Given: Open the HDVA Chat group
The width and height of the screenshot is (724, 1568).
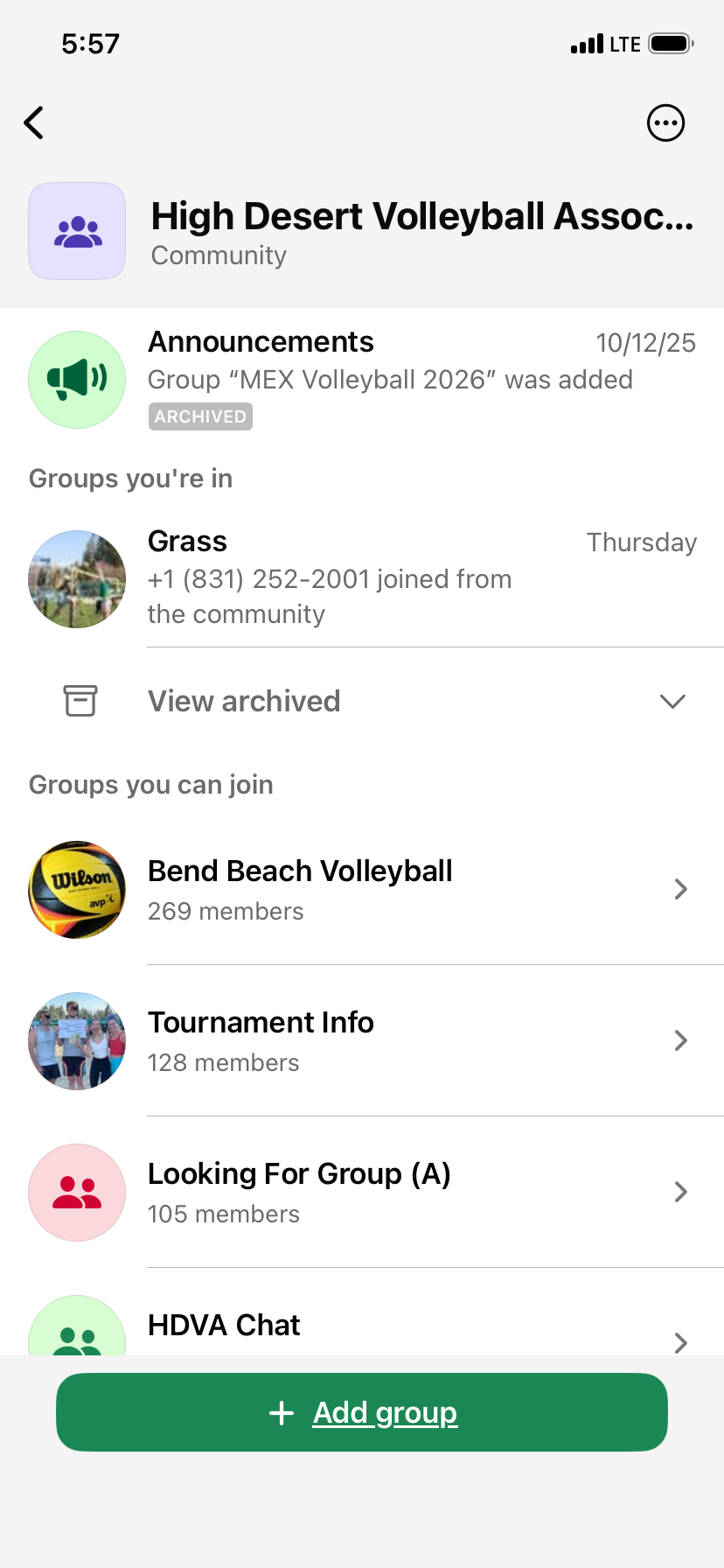Looking at the screenshot, I should [x=362, y=1328].
